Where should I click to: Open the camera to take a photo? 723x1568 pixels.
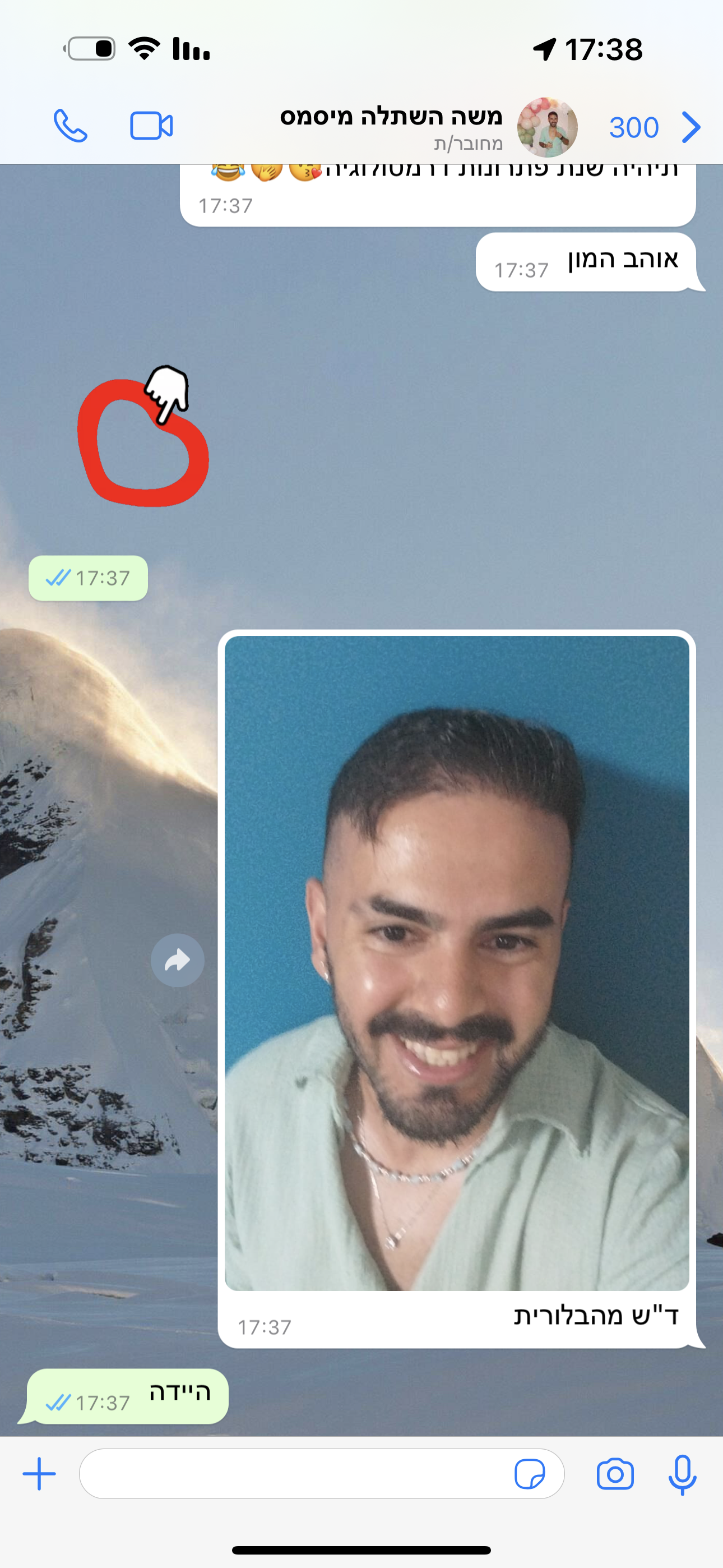[x=615, y=1474]
